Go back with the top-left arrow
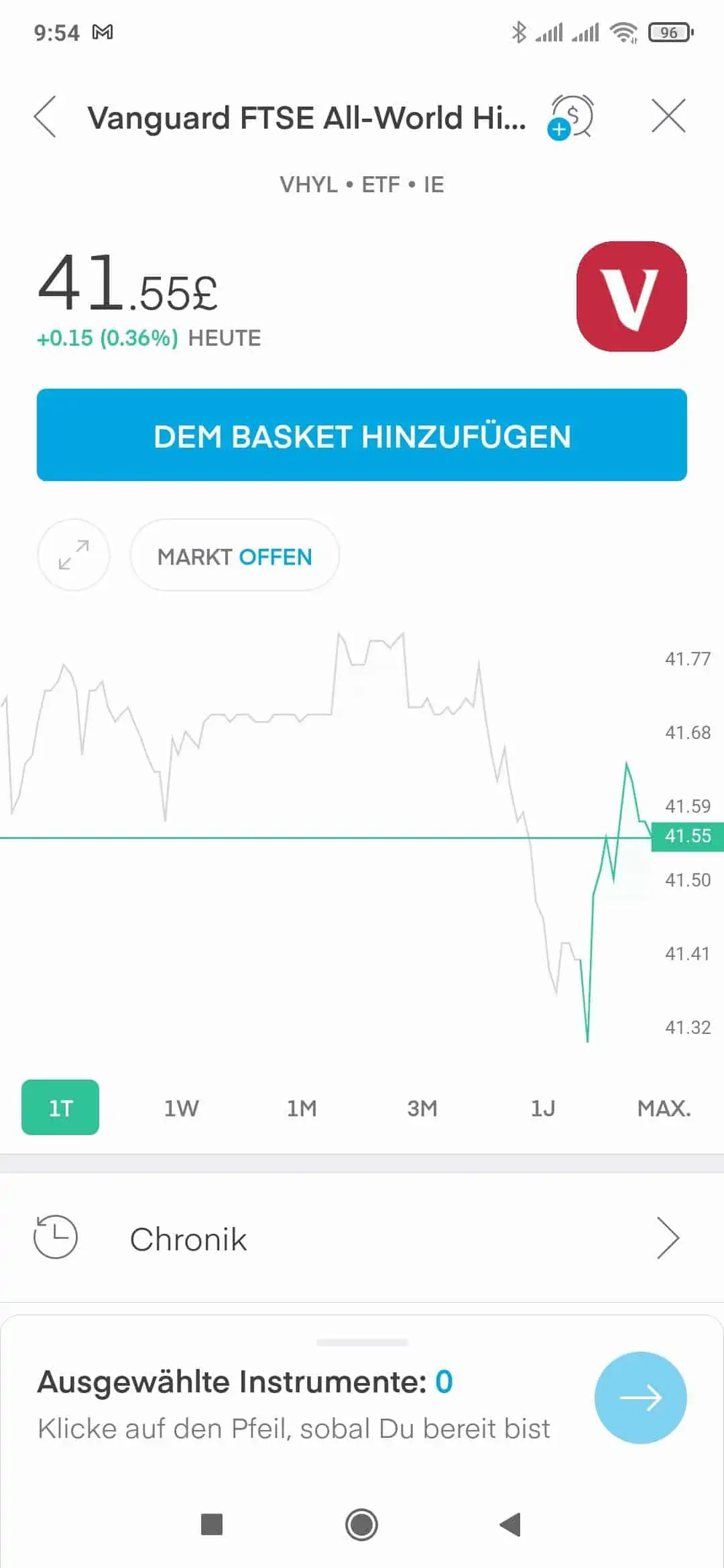Viewport: 724px width, 1568px height. point(45,117)
